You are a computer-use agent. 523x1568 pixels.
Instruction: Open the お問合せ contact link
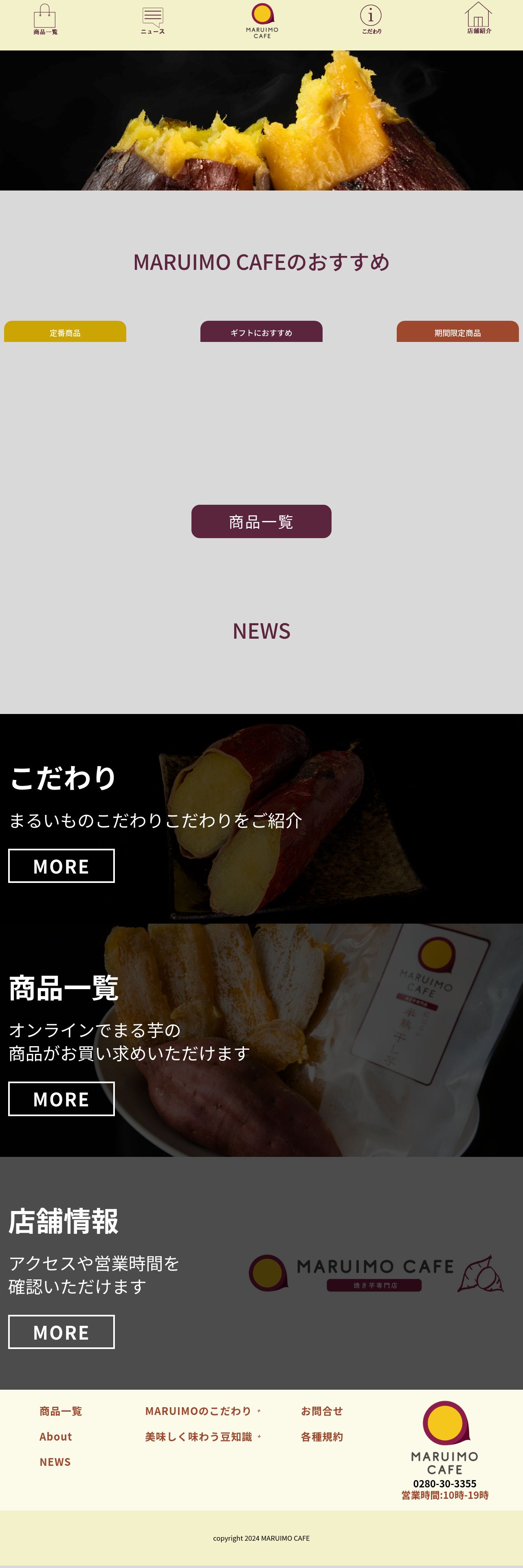[321, 1411]
